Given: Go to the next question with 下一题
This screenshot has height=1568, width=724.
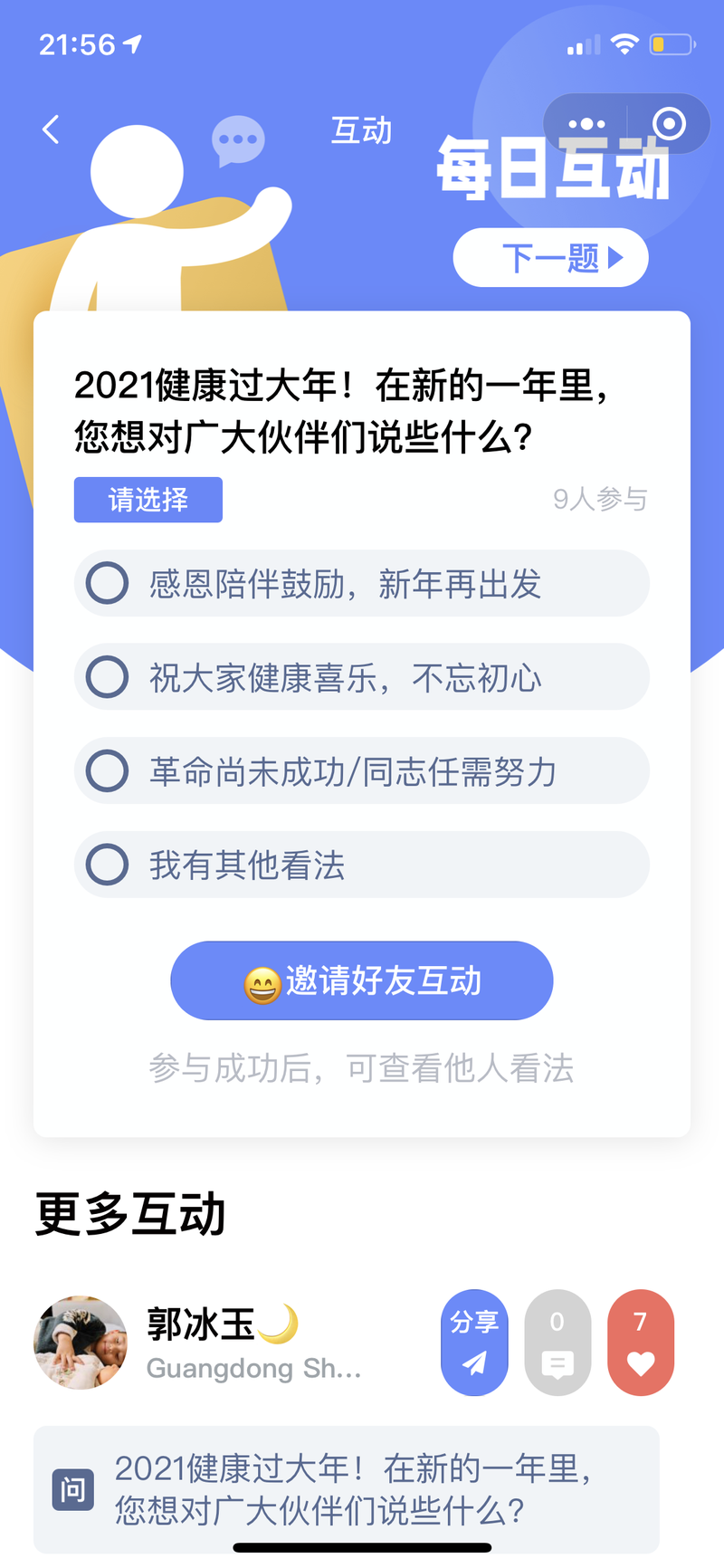Looking at the screenshot, I should (550, 258).
